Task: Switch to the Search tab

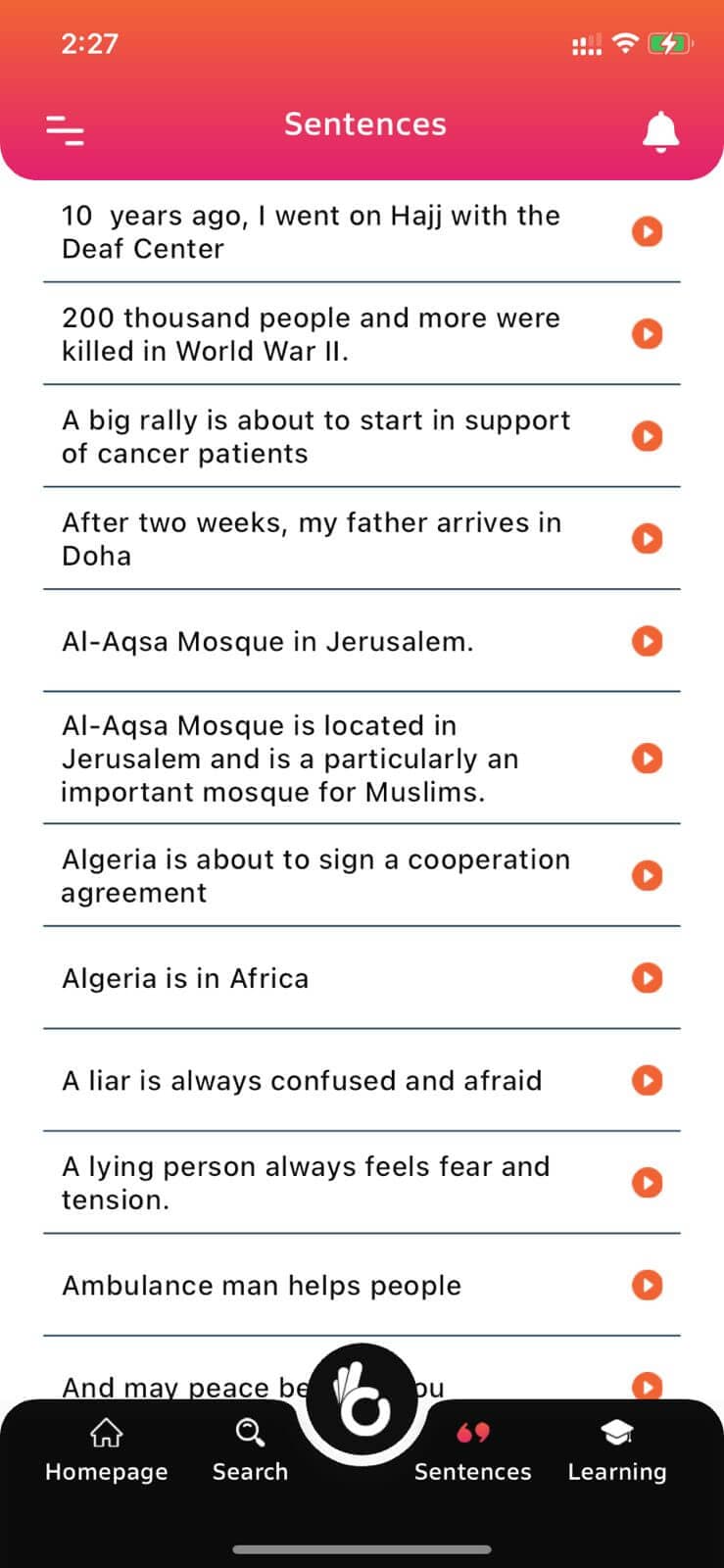Action: point(250,1450)
